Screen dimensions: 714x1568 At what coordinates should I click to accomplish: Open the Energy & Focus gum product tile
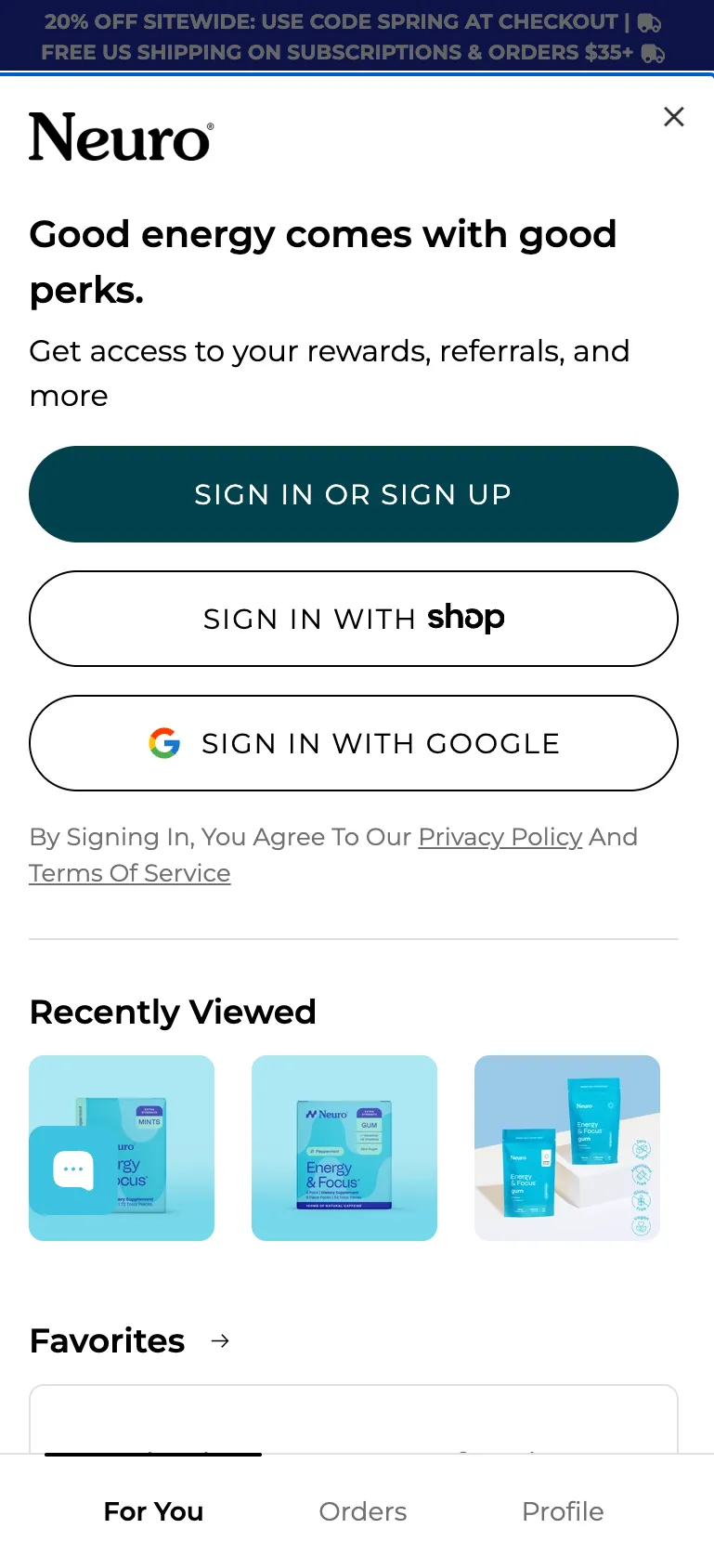[x=344, y=1148]
